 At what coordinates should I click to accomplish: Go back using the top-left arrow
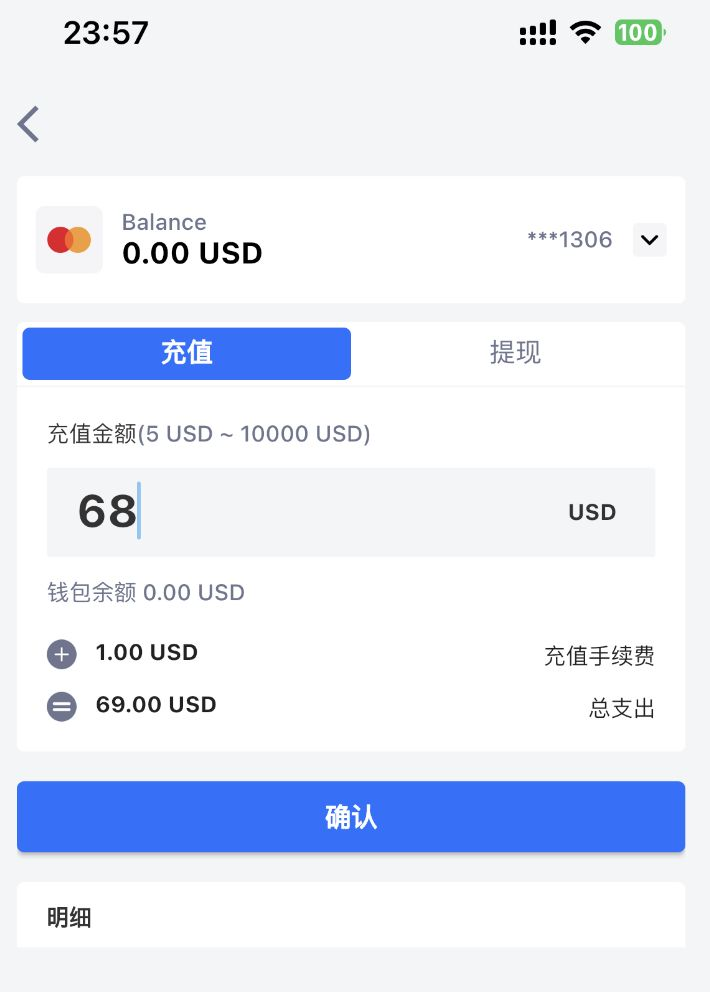(29, 125)
